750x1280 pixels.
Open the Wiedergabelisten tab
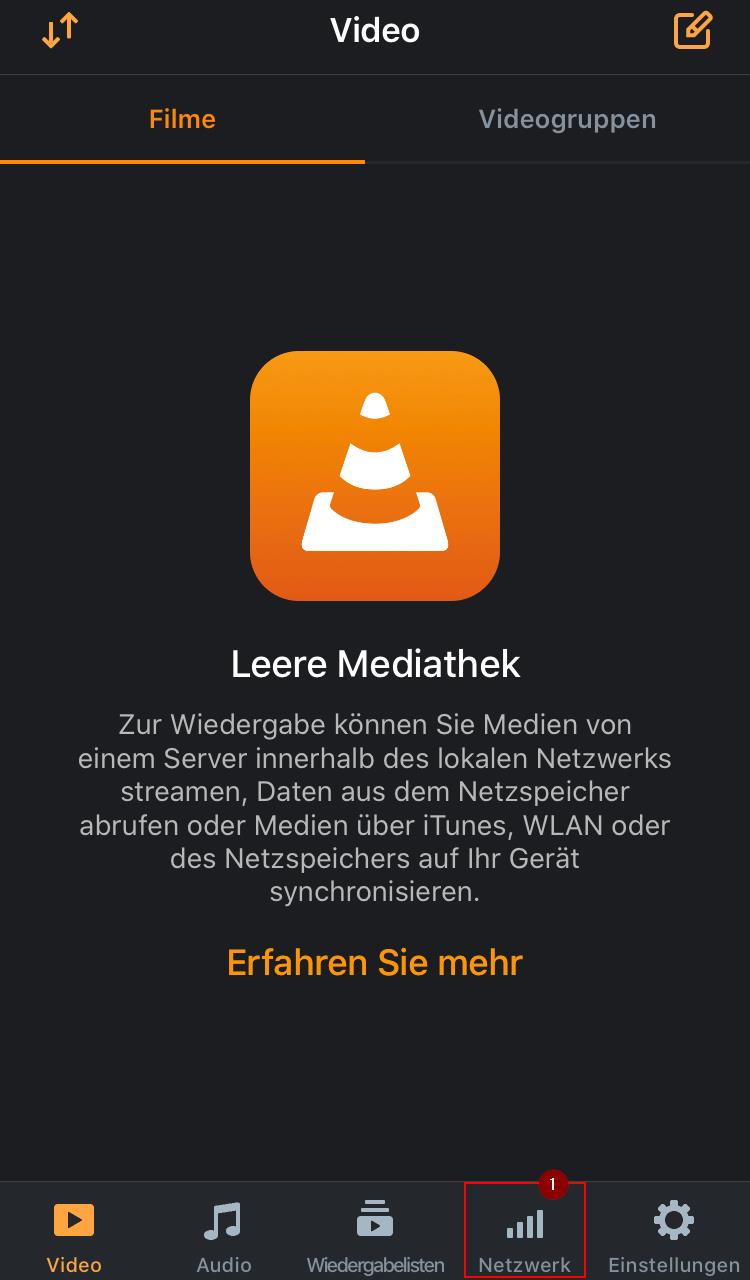click(375, 1235)
